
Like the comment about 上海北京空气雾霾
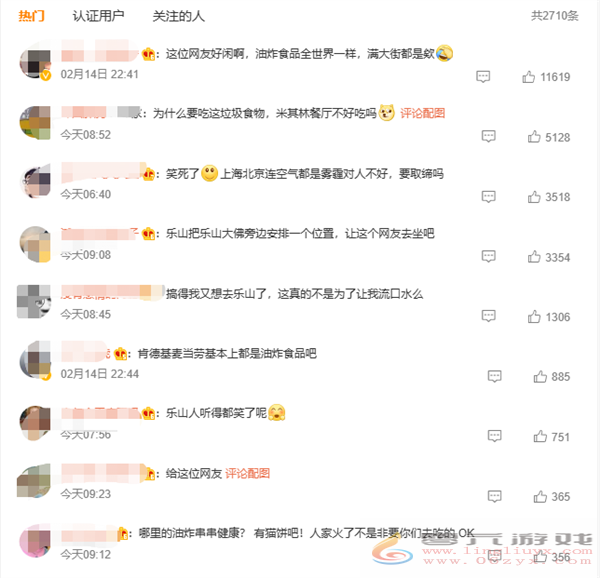click(533, 197)
